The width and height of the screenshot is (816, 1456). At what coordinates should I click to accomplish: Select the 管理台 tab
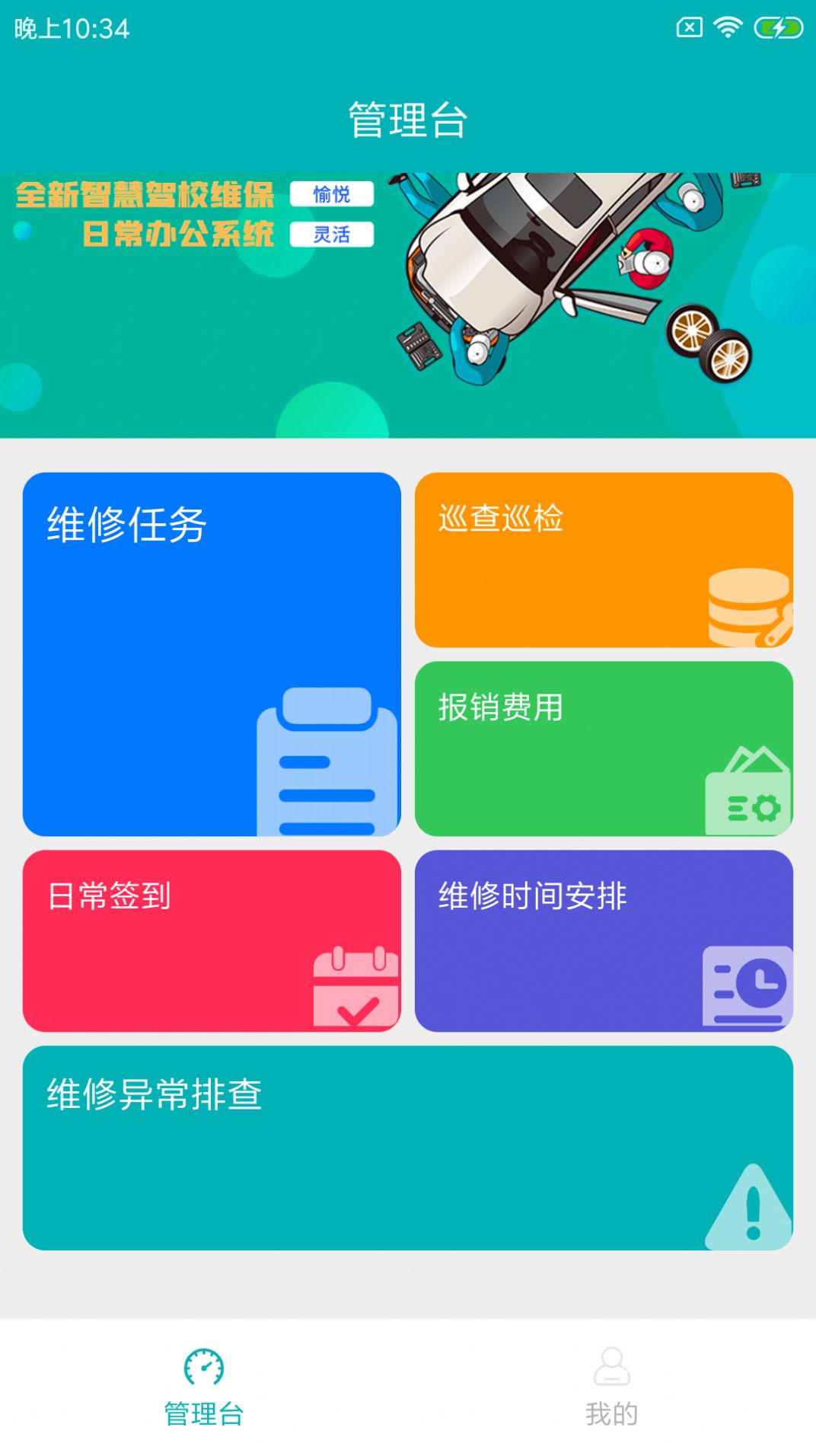[x=204, y=1387]
